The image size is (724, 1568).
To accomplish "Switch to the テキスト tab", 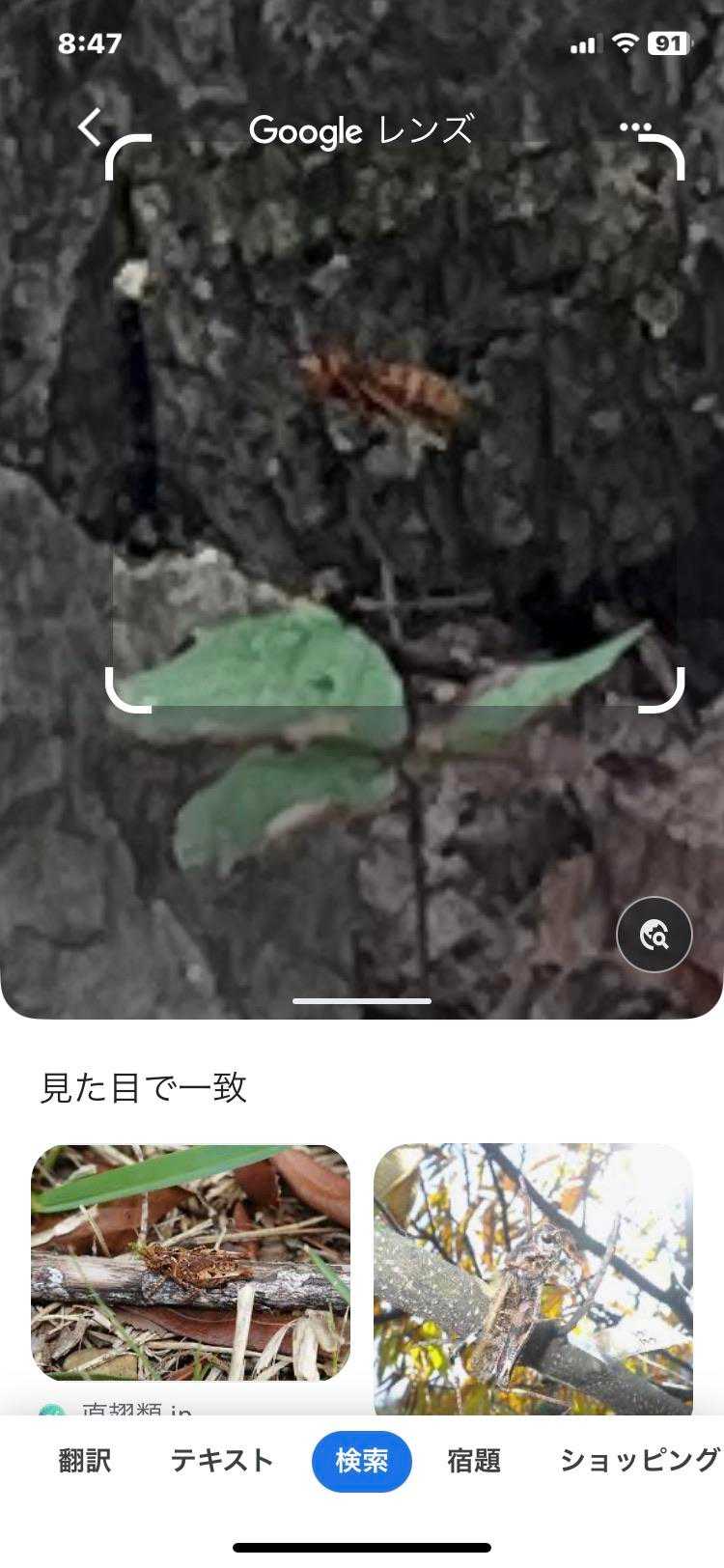I will pyautogui.click(x=222, y=1461).
